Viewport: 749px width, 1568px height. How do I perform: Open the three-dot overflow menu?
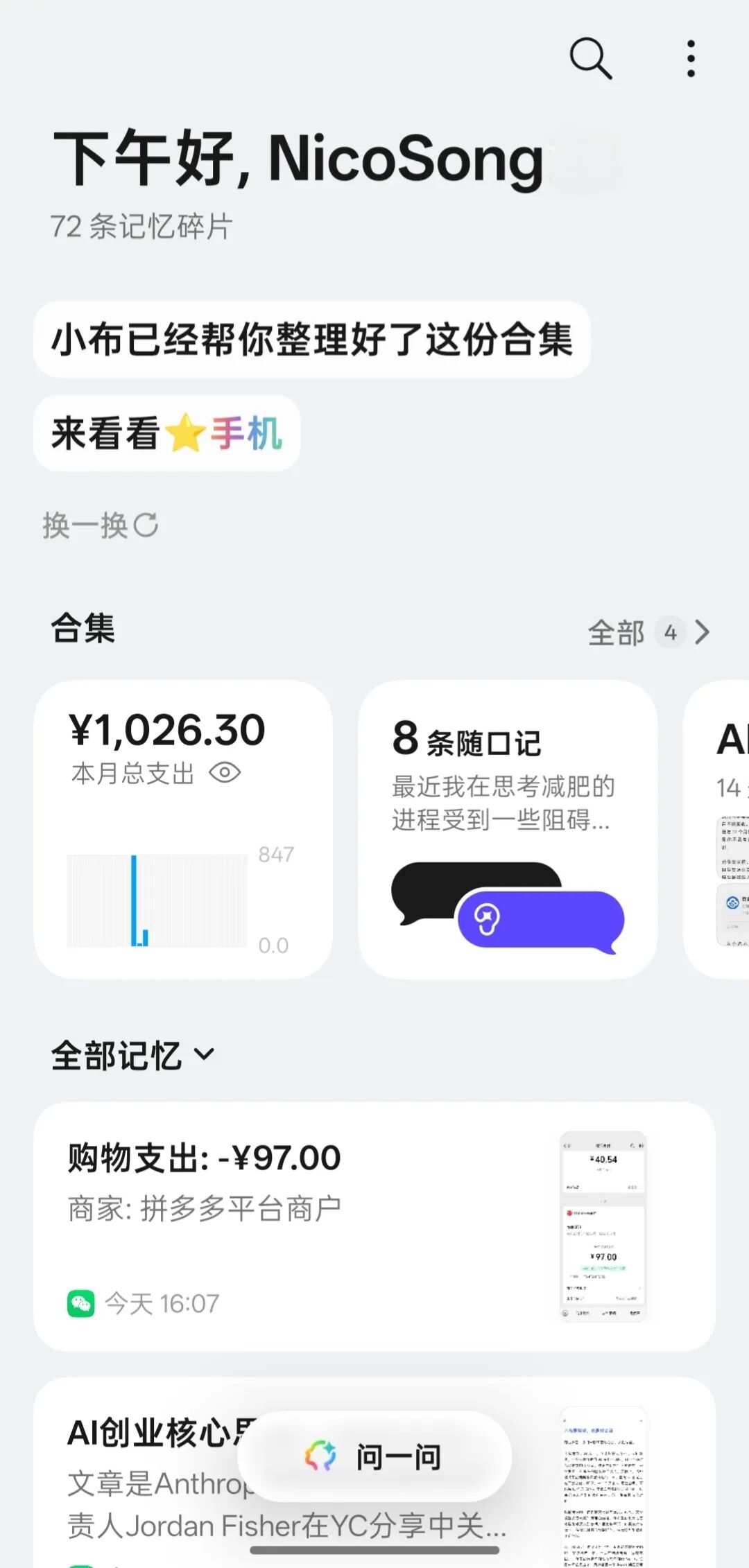[691, 60]
